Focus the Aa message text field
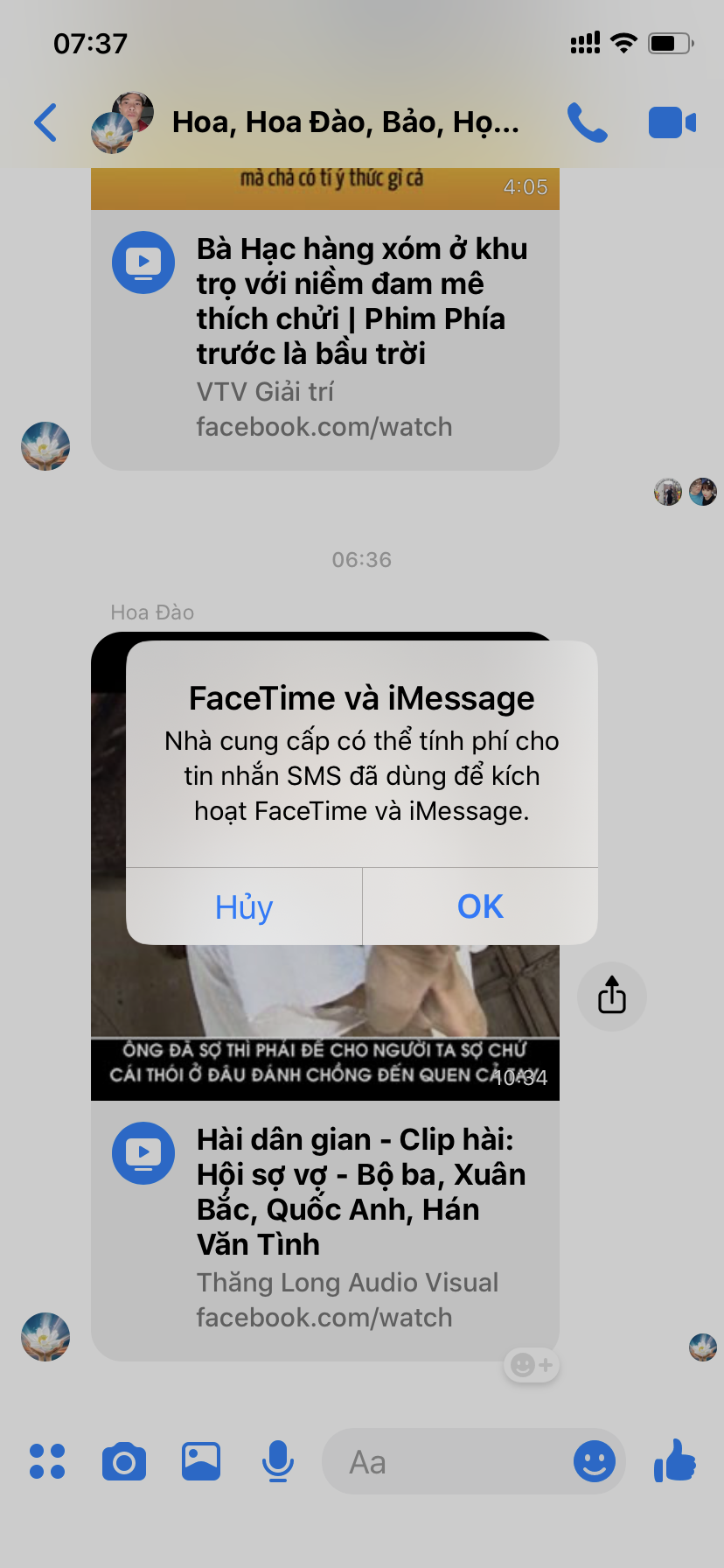The image size is (724, 1568). coord(446,1462)
